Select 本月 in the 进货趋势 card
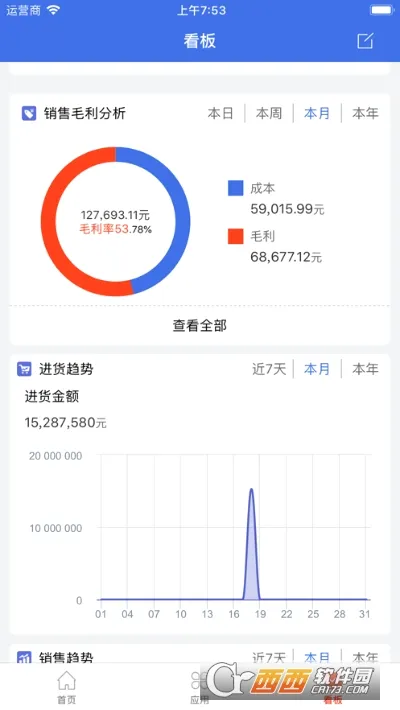The image size is (400, 710). tap(317, 369)
